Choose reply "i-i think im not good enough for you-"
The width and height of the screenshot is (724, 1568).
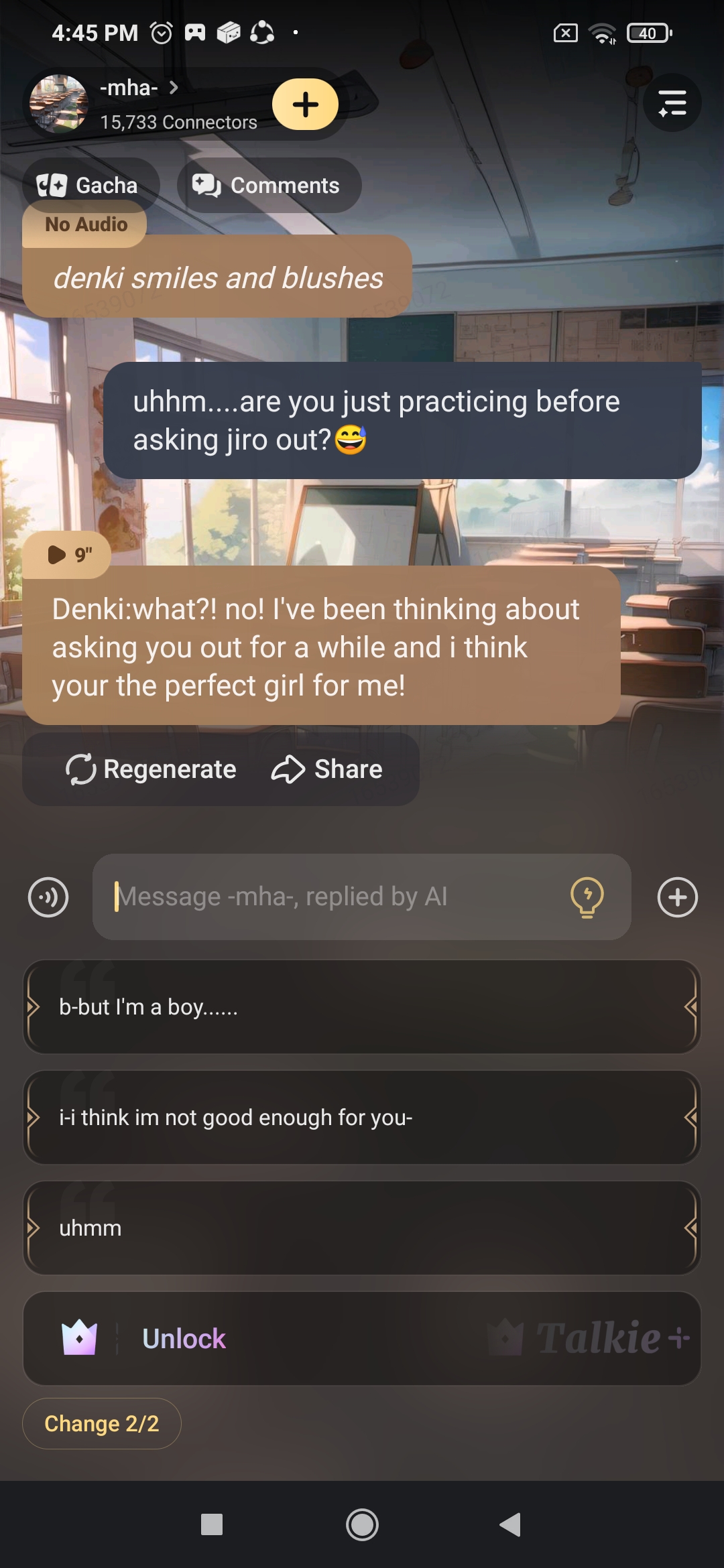pos(362,1118)
